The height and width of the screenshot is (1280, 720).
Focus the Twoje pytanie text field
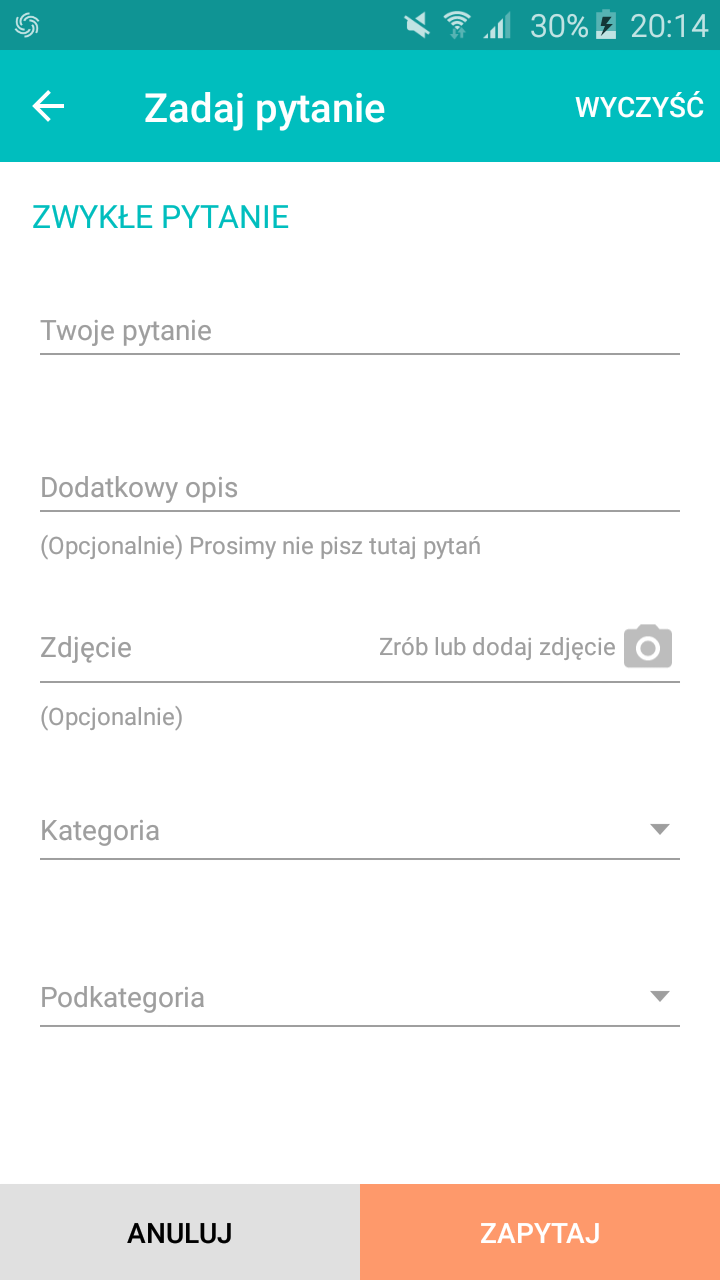point(360,331)
